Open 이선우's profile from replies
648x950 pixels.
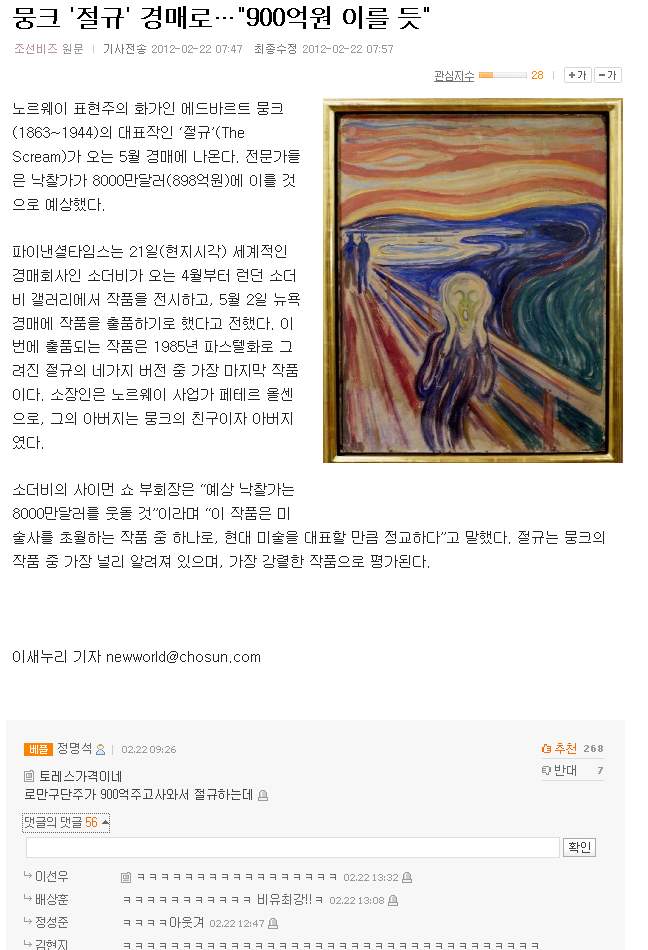click(51, 877)
